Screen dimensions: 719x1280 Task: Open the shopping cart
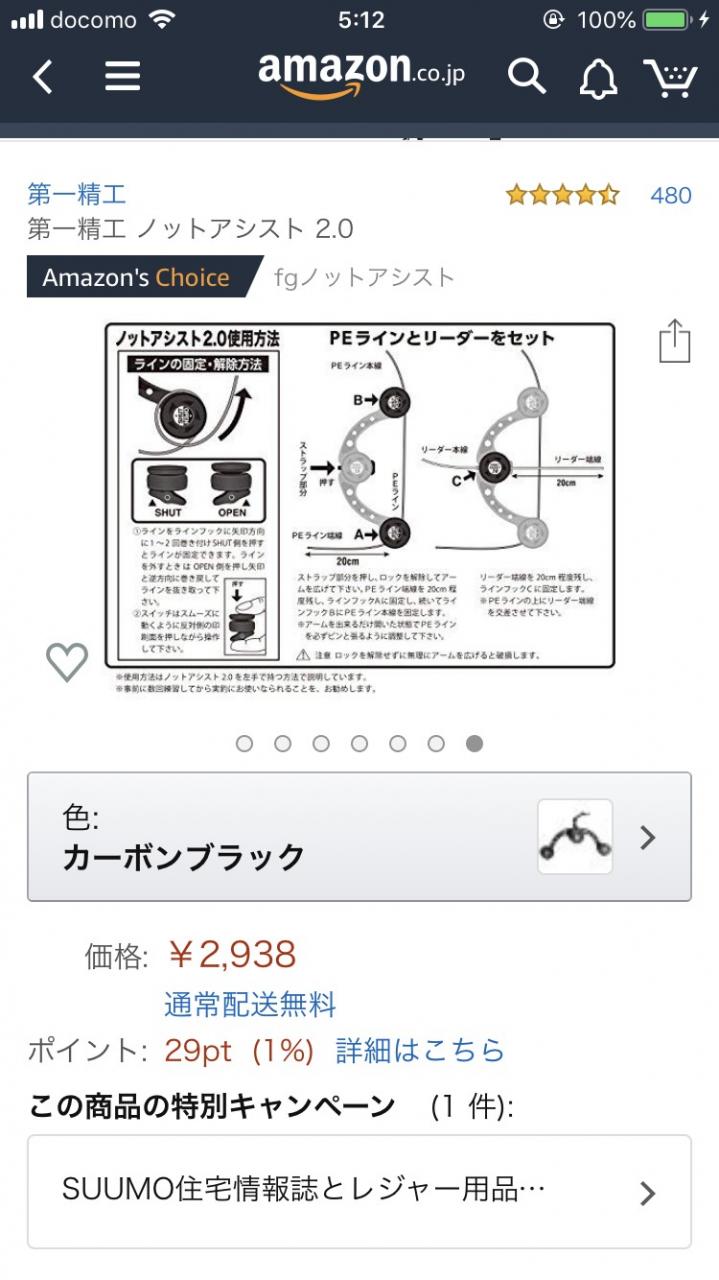pyautogui.click(x=669, y=77)
